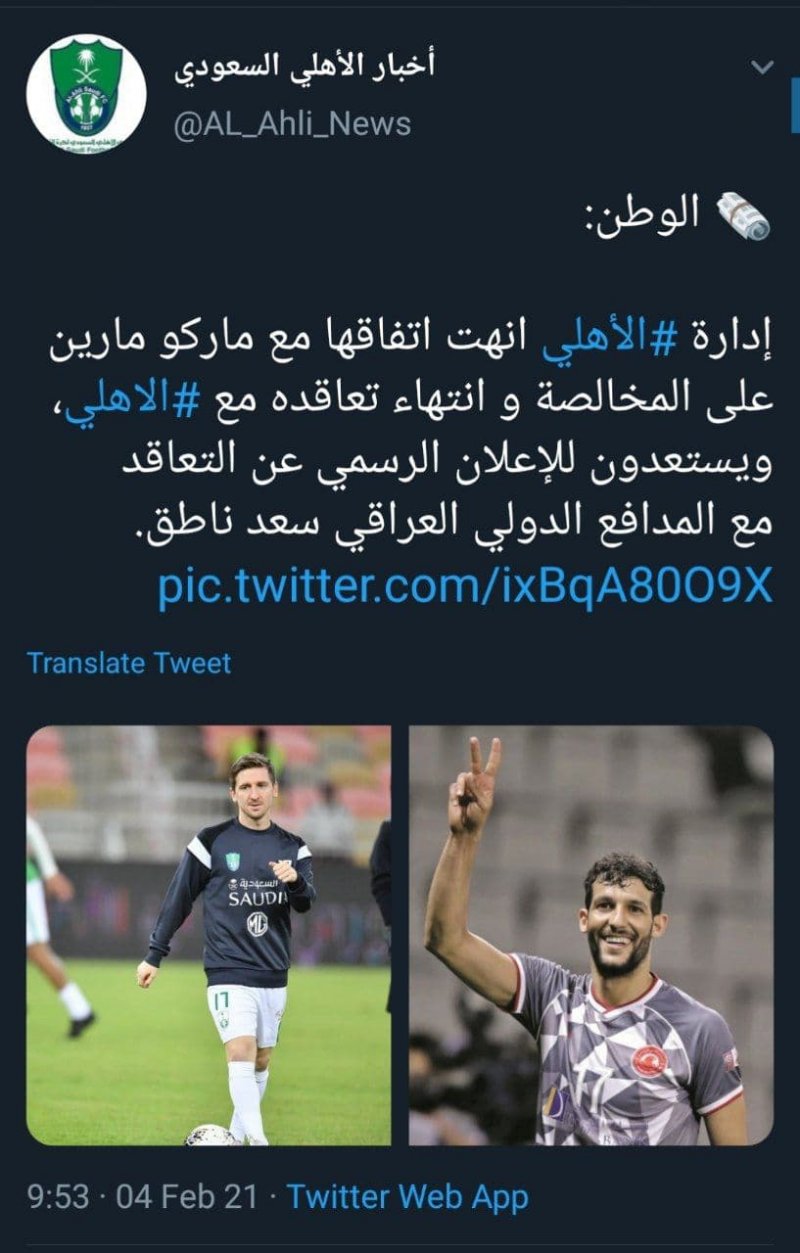800x1253 pixels.
Task: Open the Al Ahli club profile picture
Action: click(x=86, y=94)
